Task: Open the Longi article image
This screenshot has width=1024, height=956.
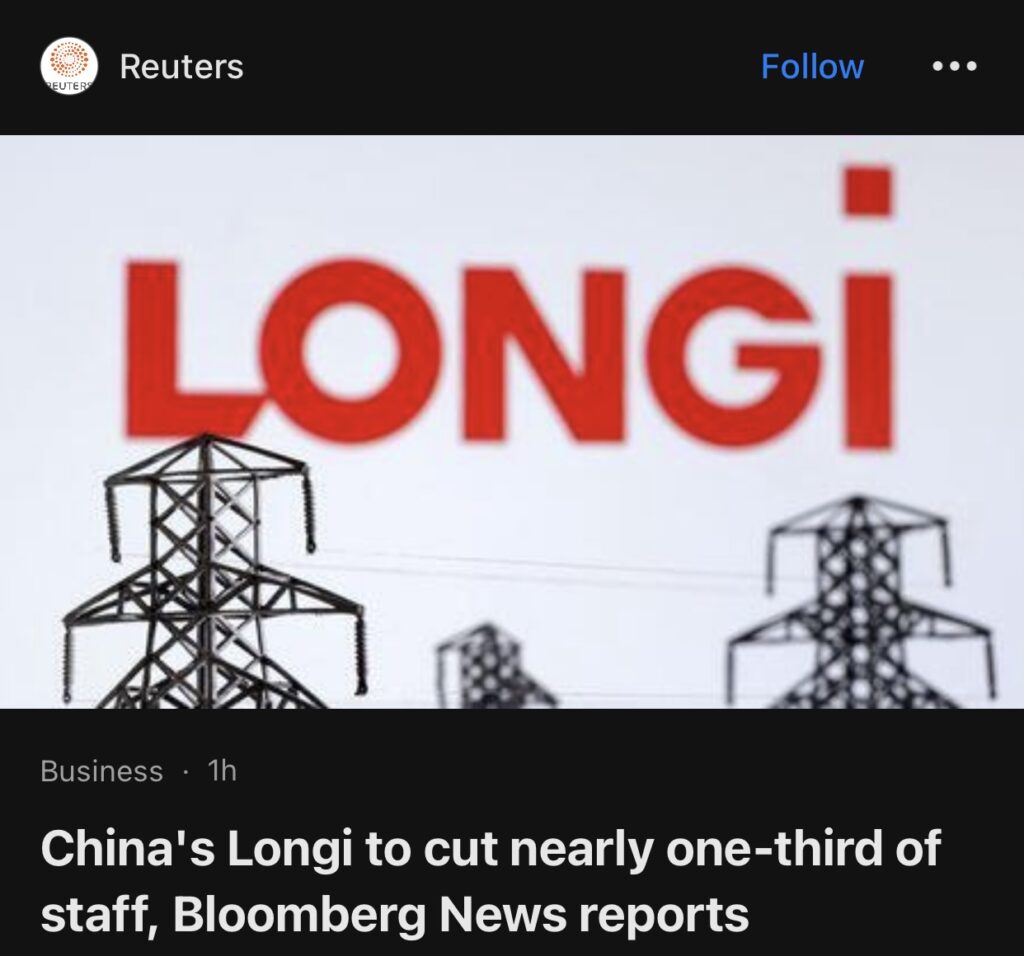Action: (512, 421)
